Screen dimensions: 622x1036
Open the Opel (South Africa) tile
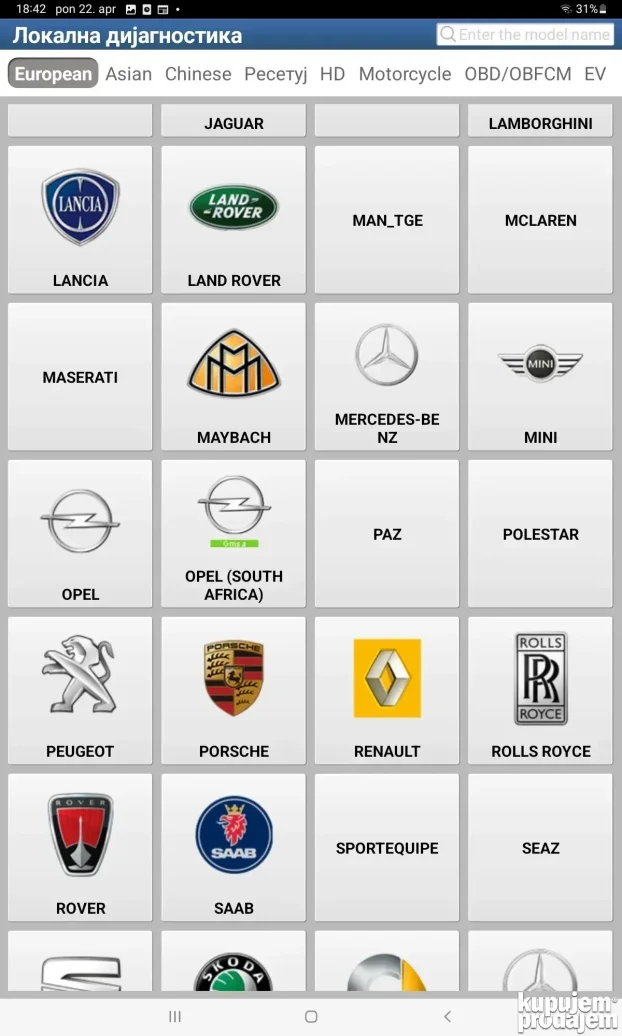234,534
